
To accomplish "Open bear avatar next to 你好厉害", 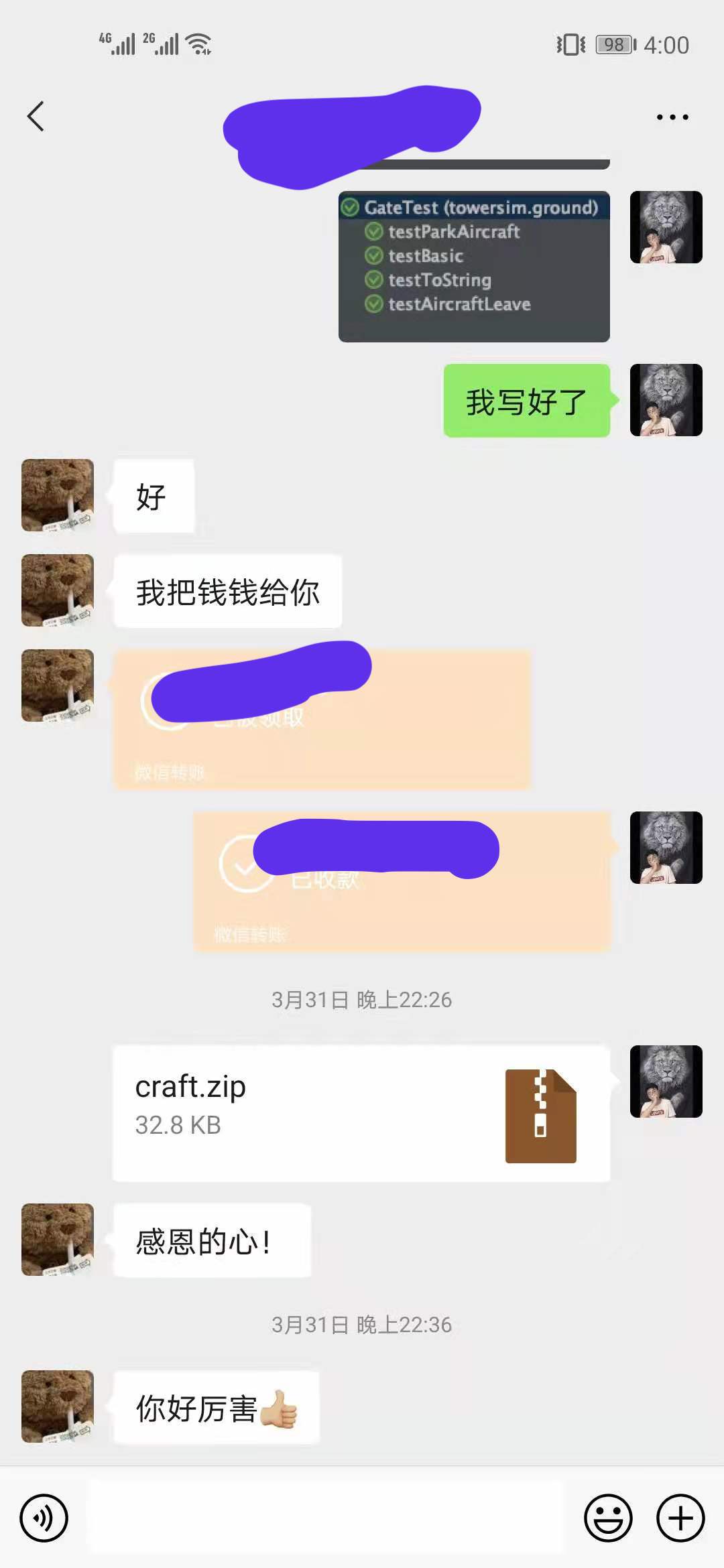I will point(58,1406).
